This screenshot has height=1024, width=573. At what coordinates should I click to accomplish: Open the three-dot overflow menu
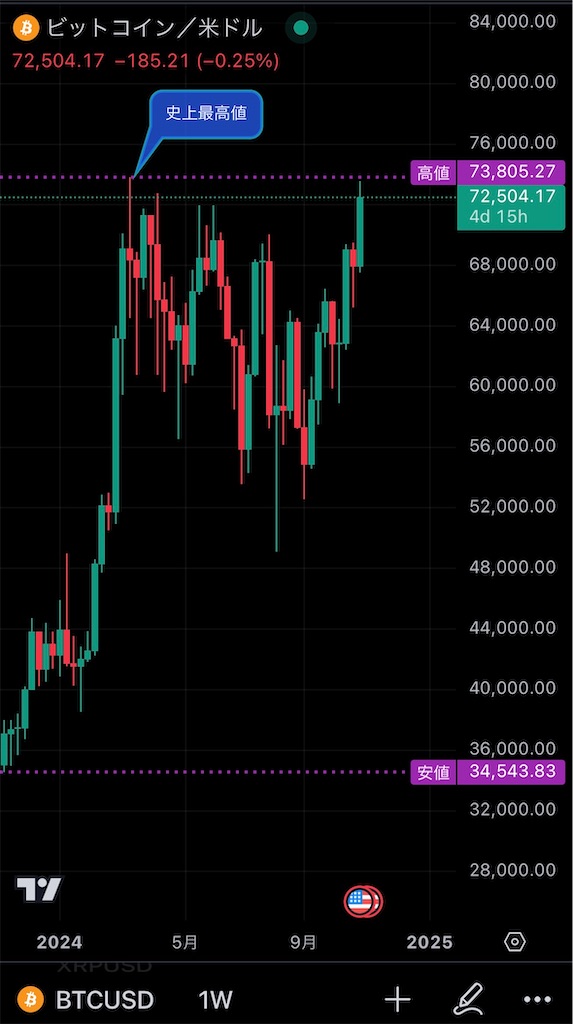537,1000
